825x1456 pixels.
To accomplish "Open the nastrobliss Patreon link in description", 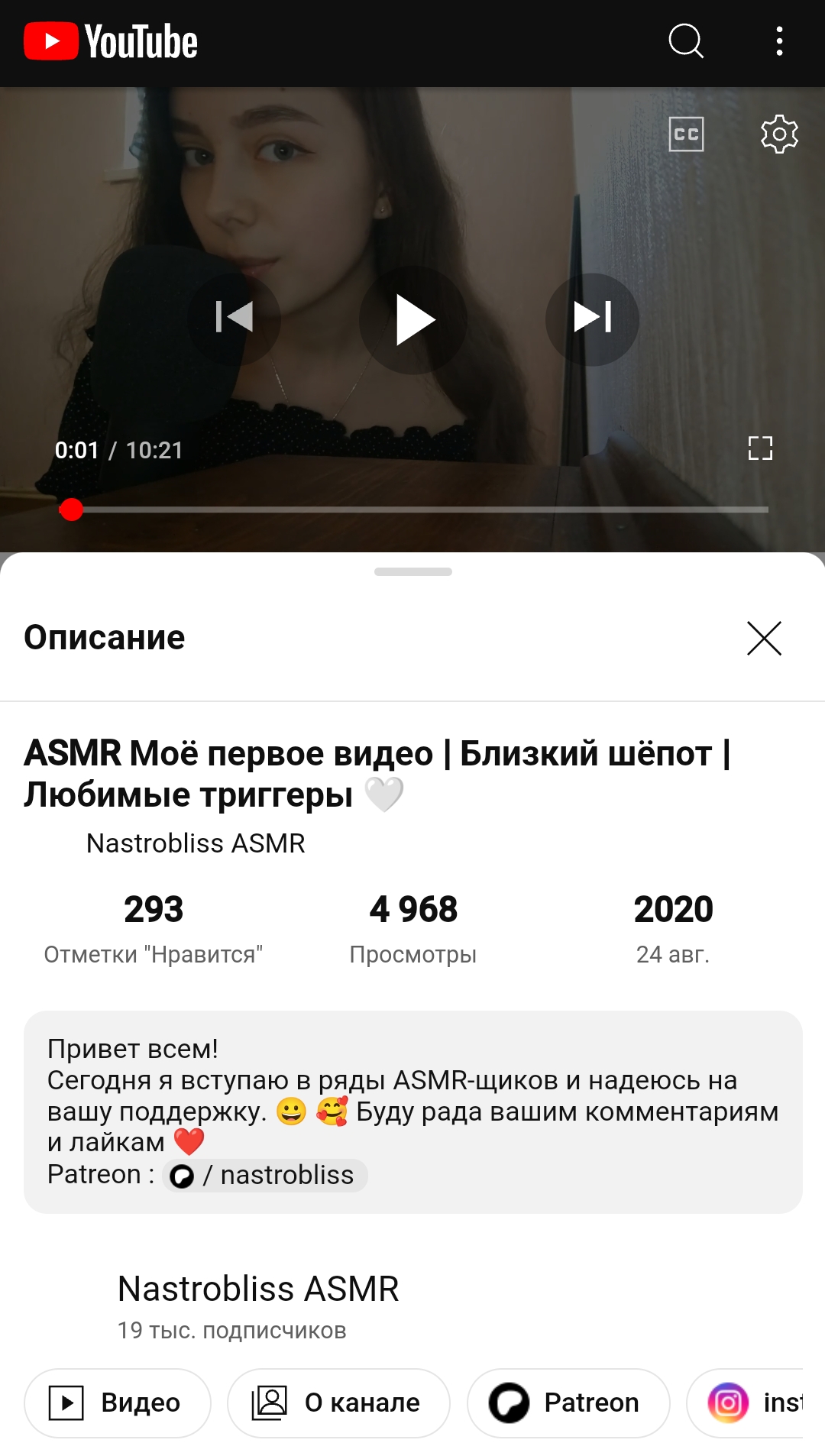I will (265, 1175).
